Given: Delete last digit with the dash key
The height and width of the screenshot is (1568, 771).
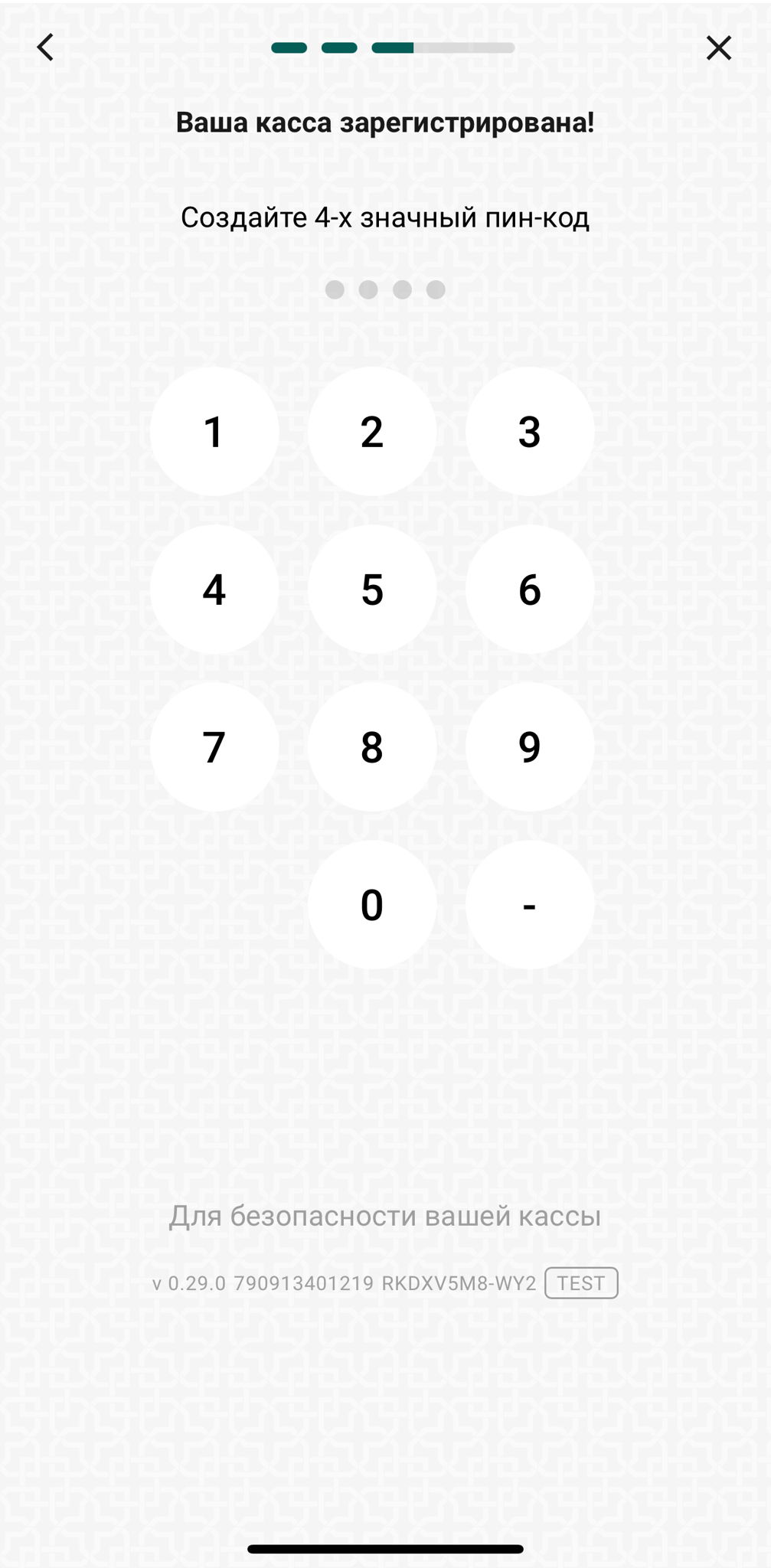Looking at the screenshot, I should (530, 905).
